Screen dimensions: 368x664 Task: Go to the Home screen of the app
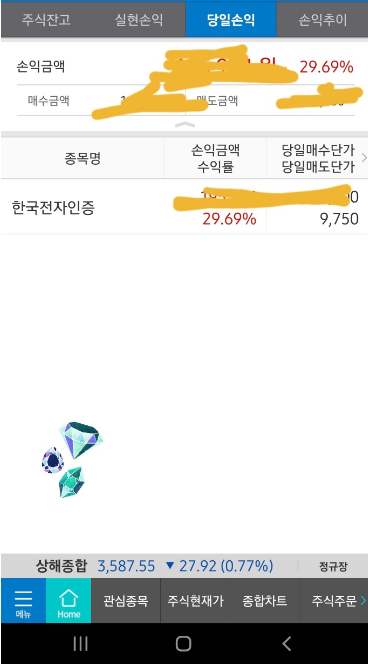click(69, 600)
